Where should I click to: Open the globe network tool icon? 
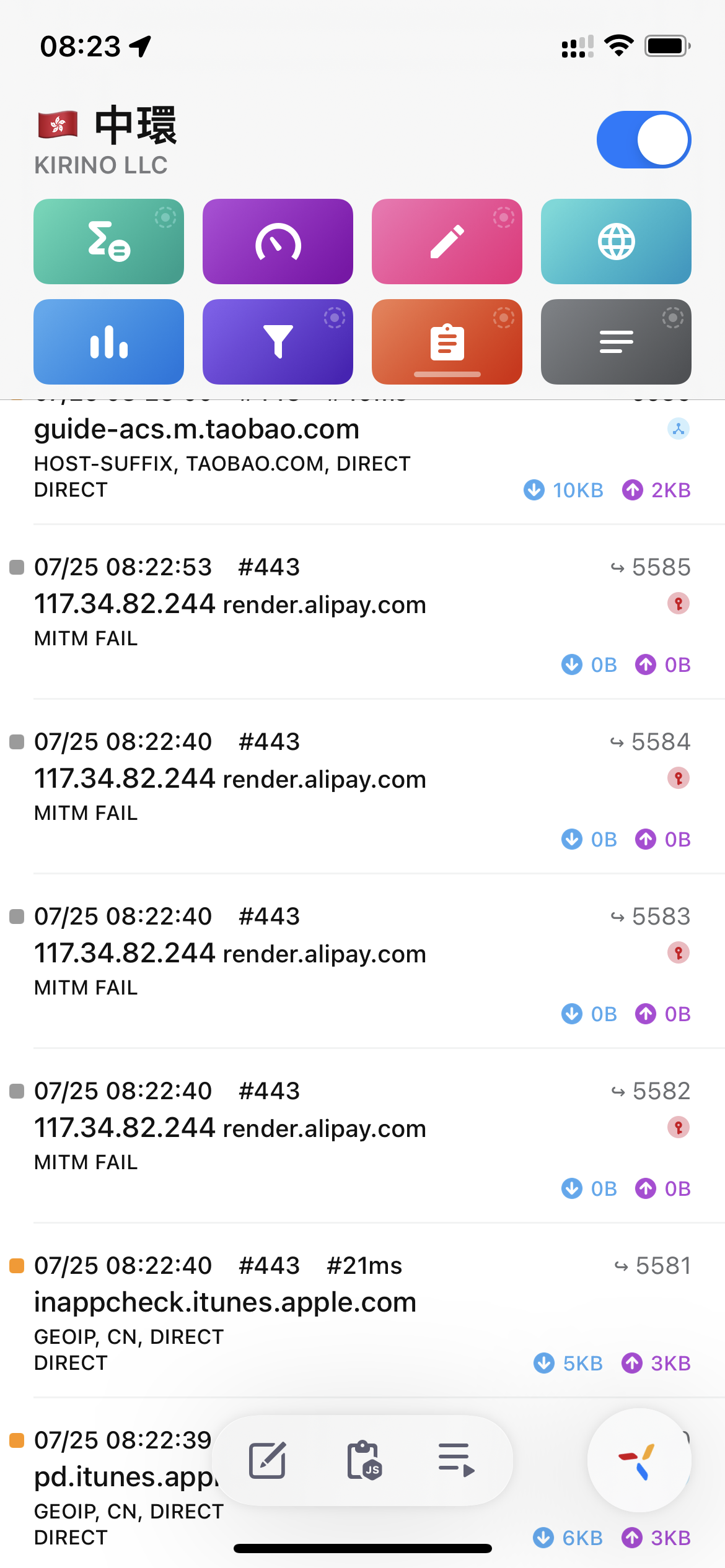tap(615, 241)
